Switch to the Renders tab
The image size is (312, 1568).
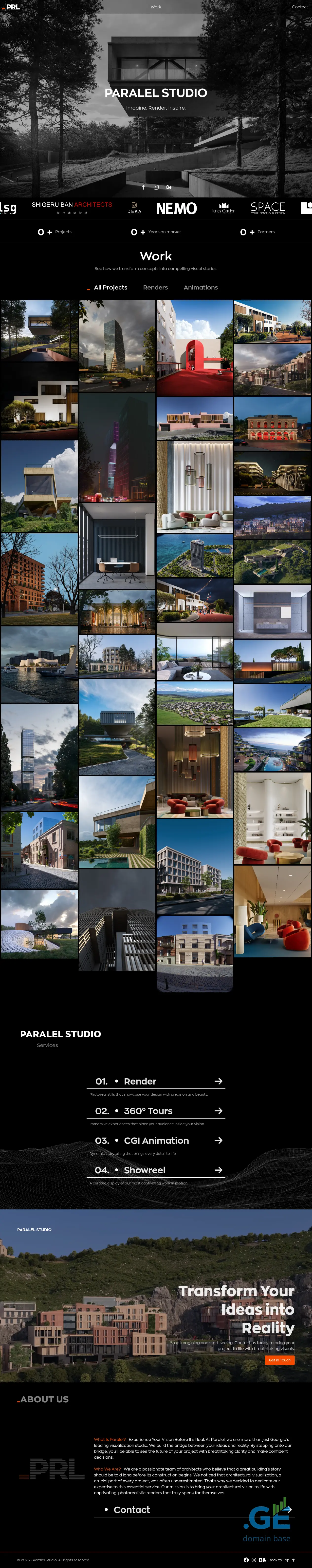[155, 287]
